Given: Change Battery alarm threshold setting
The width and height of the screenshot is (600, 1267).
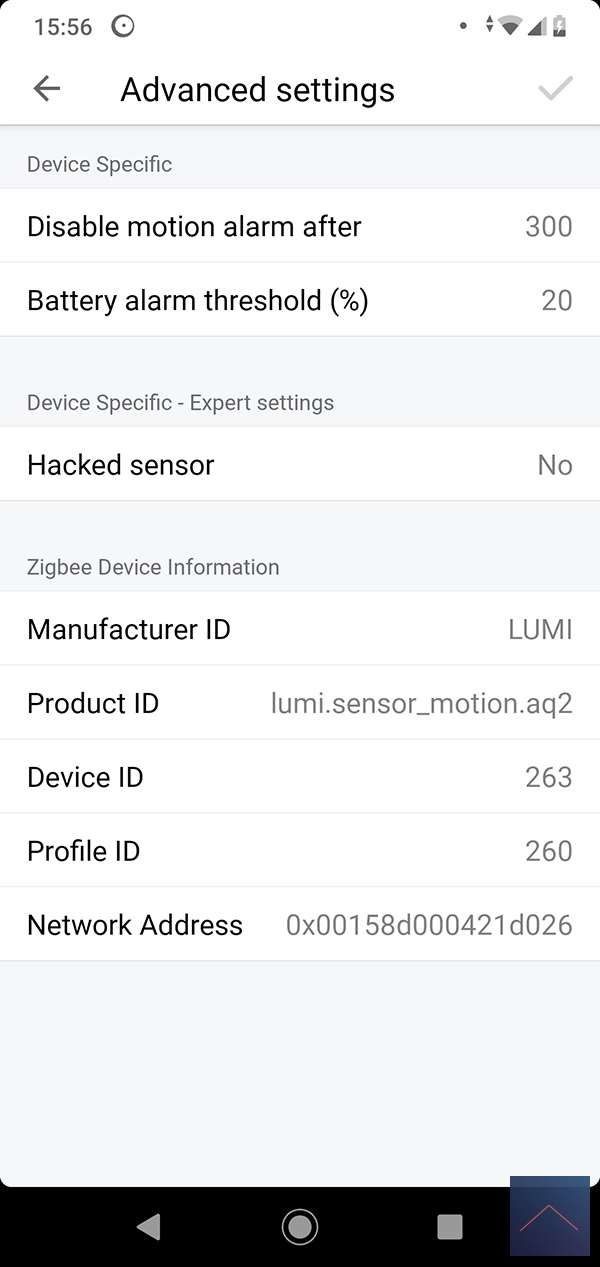Looking at the screenshot, I should coord(300,300).
